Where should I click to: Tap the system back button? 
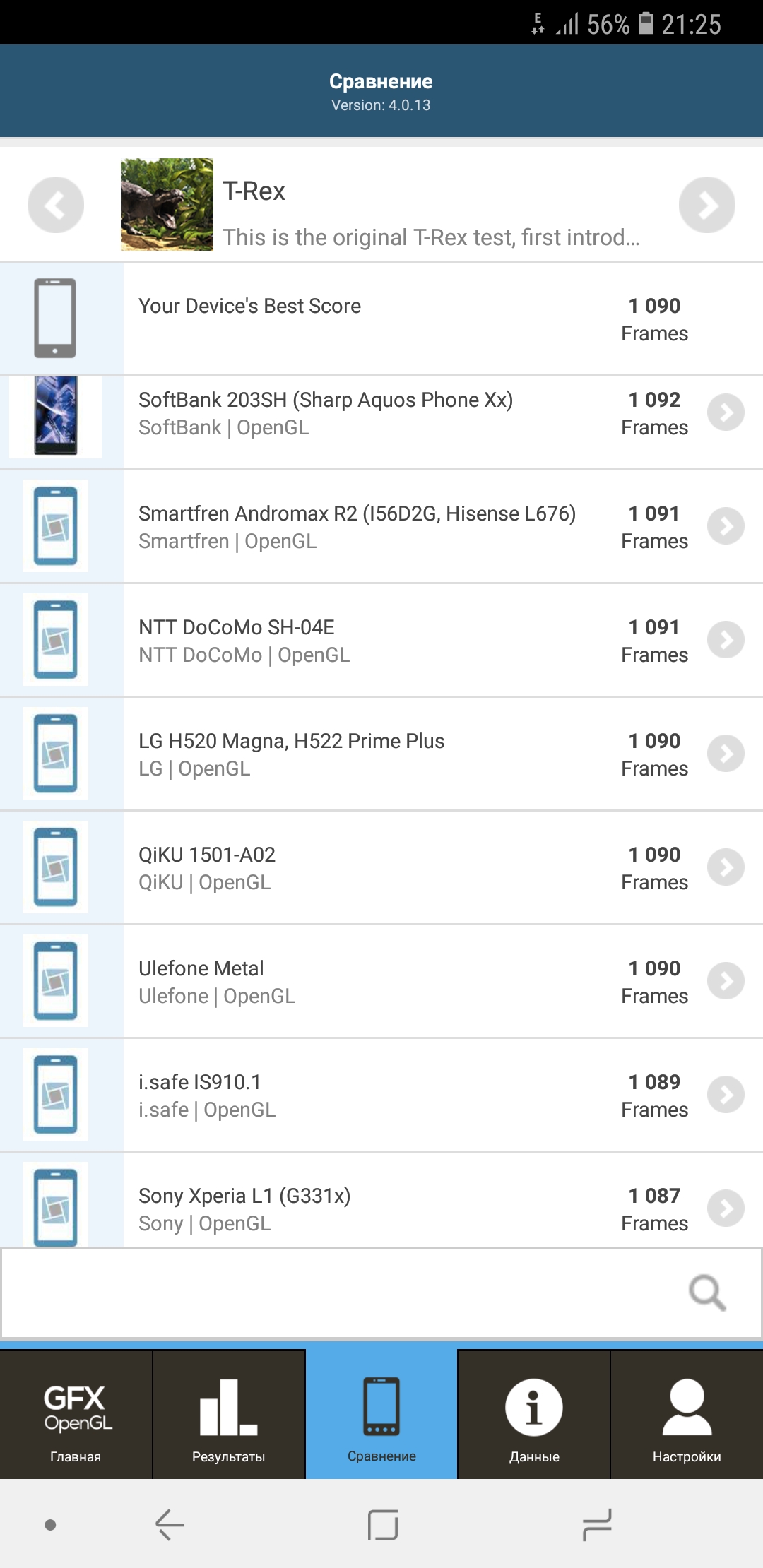[170, 1524]
